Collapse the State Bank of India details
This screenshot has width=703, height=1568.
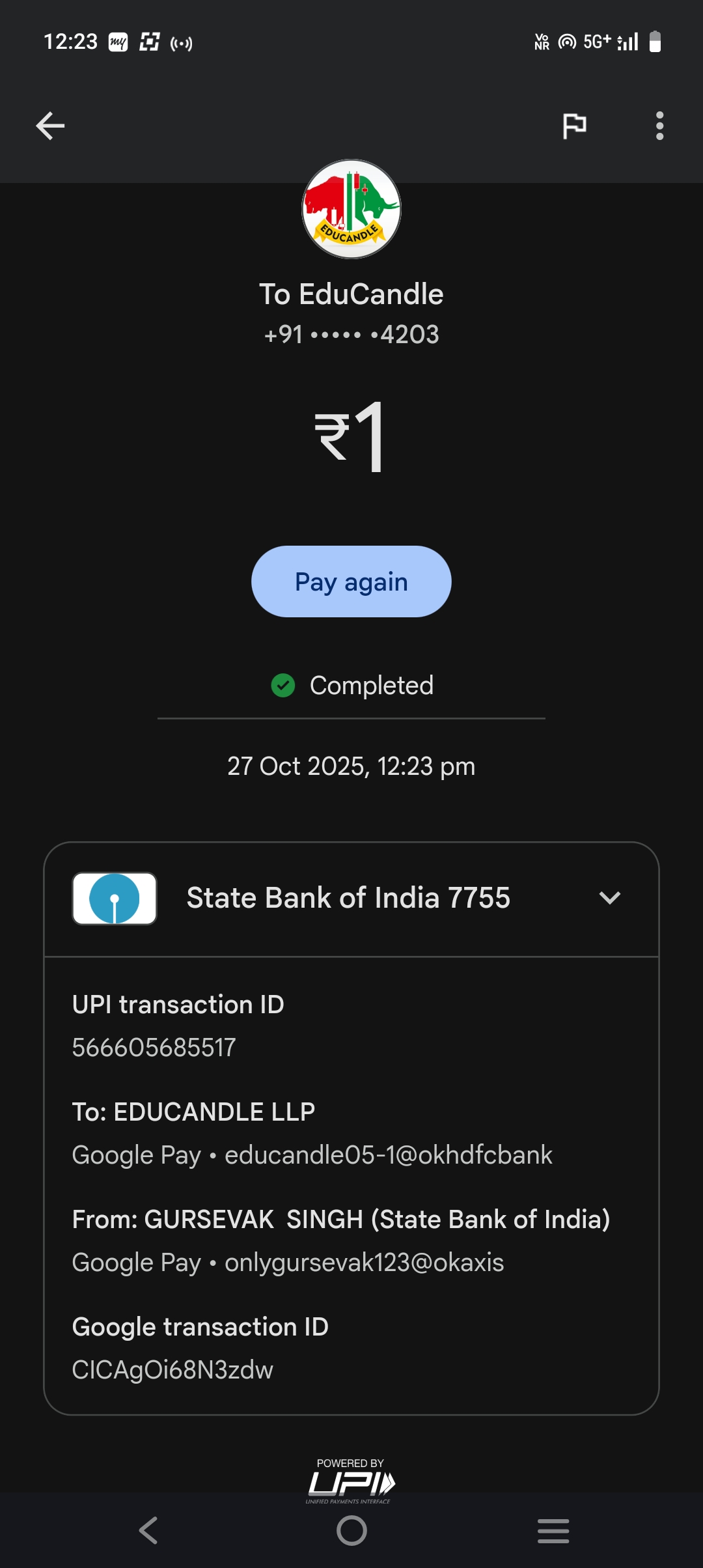610,898
